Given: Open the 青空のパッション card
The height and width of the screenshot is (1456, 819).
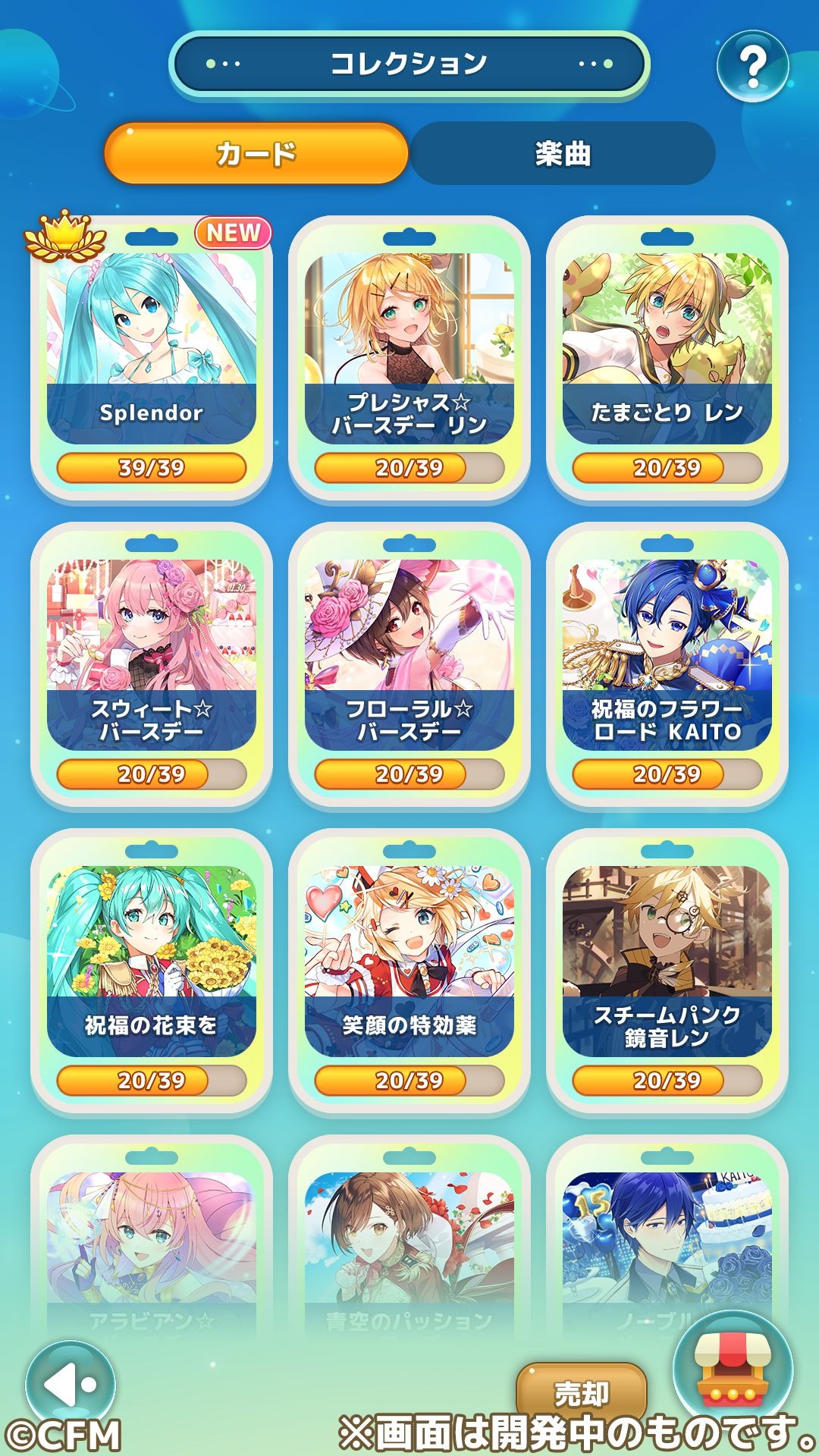Looking at the screenshot, I should 409,1244.
